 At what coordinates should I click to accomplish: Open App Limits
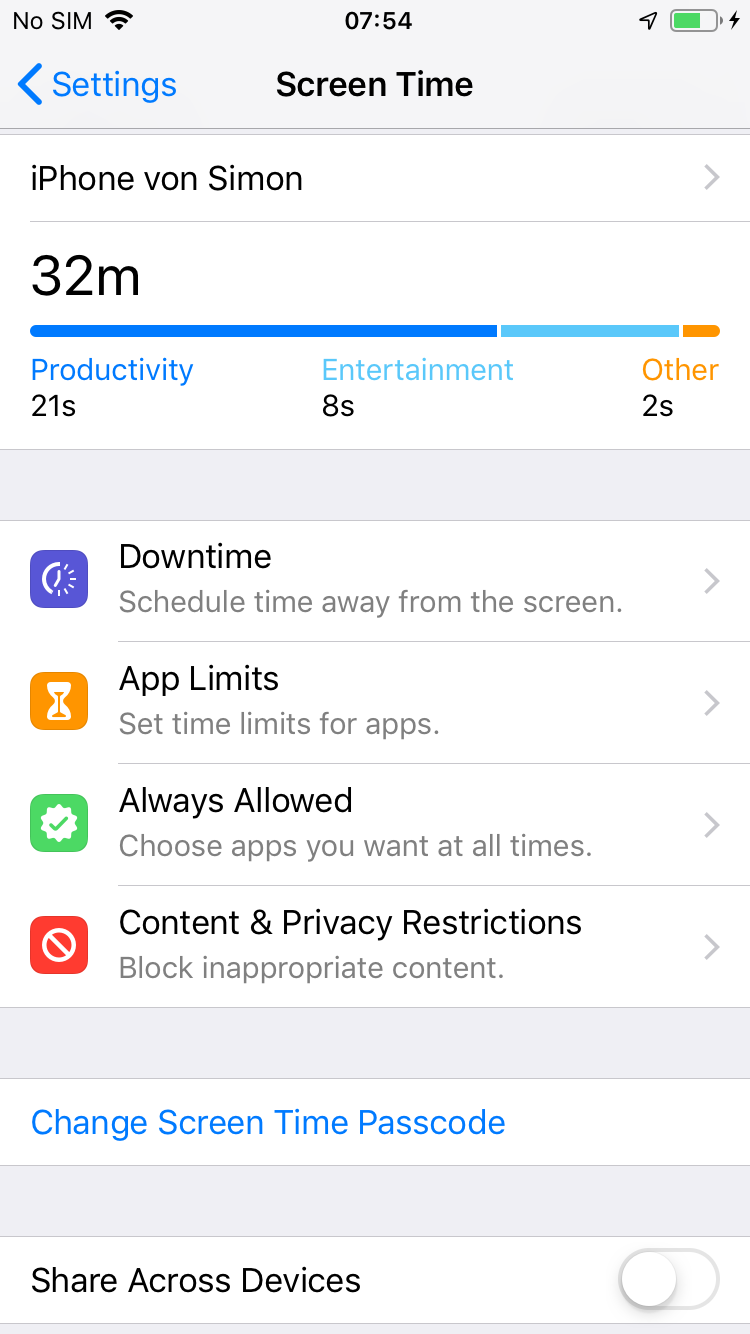tap(374, 702)
